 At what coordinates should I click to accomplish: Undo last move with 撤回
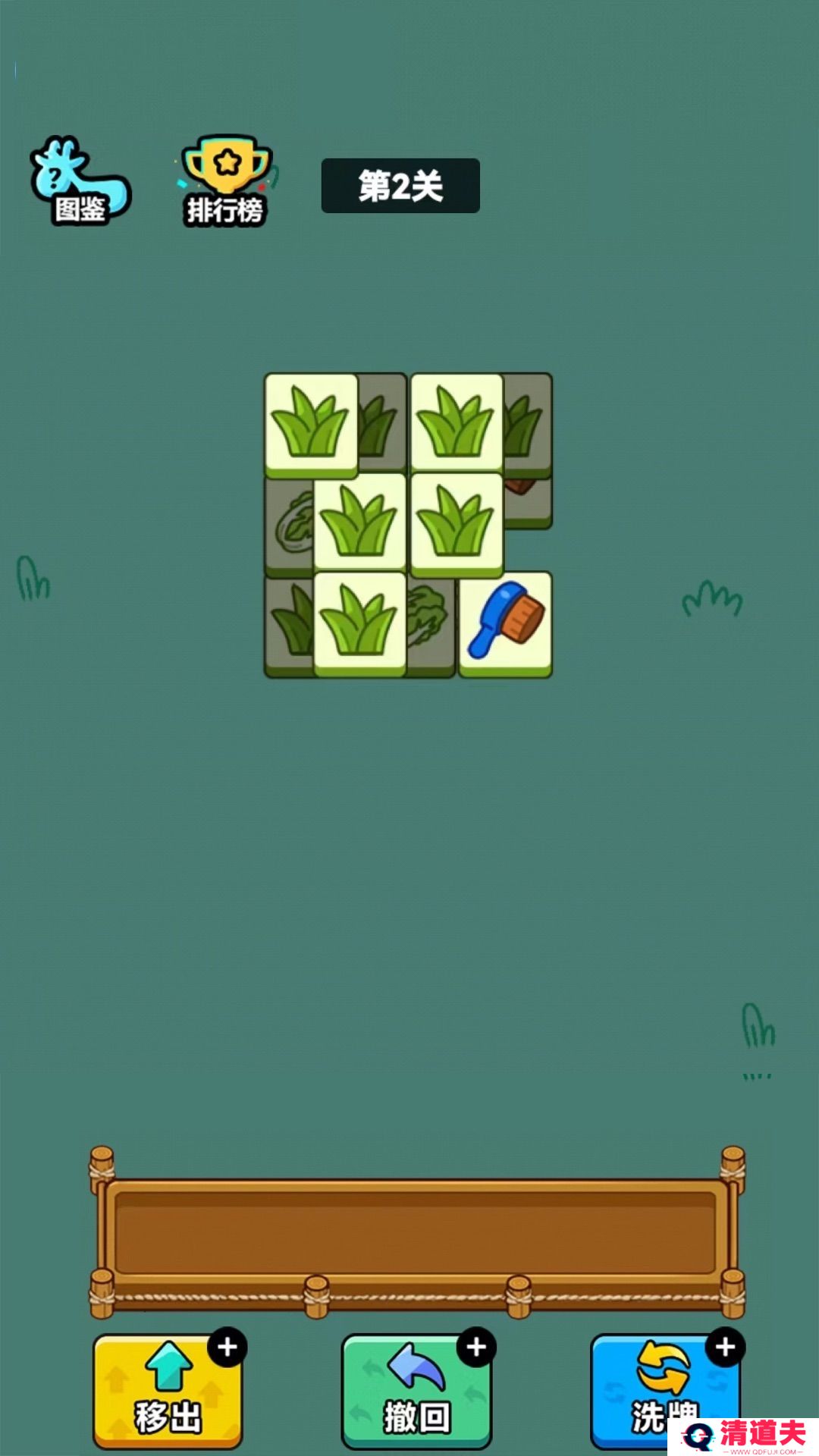[416, 1392]
